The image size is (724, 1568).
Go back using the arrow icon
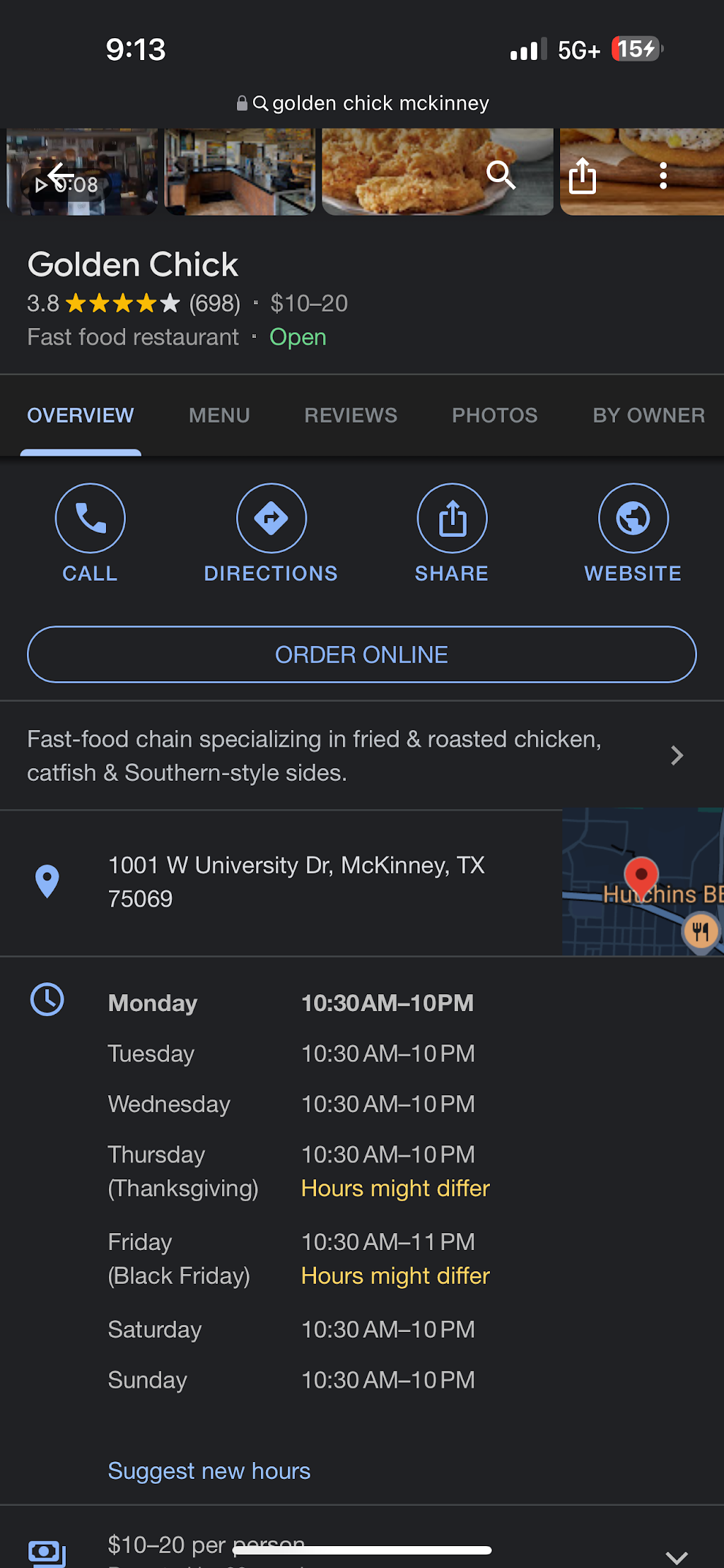[61, 174]
